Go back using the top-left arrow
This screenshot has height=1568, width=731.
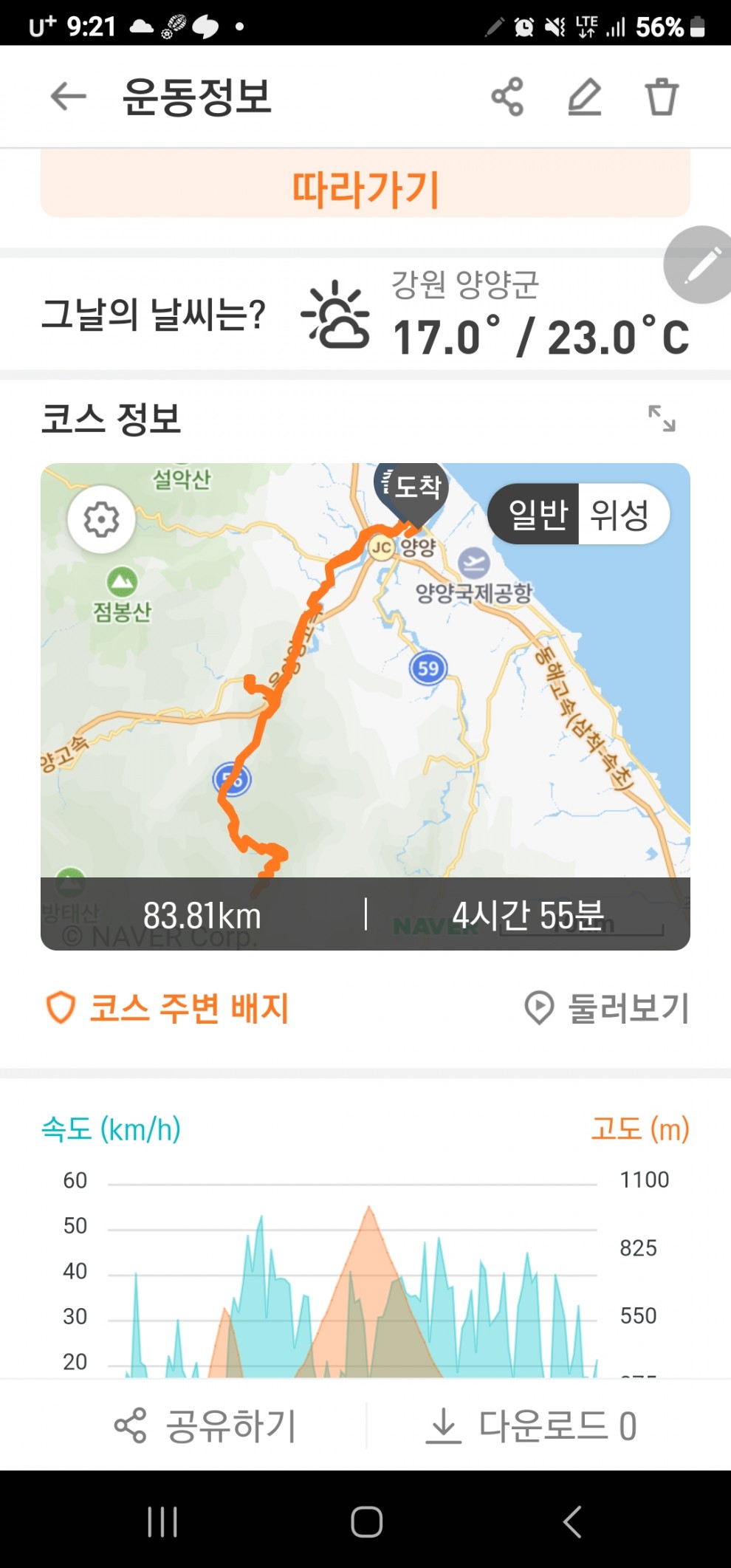pyautogui.click(x=69, y=97)
